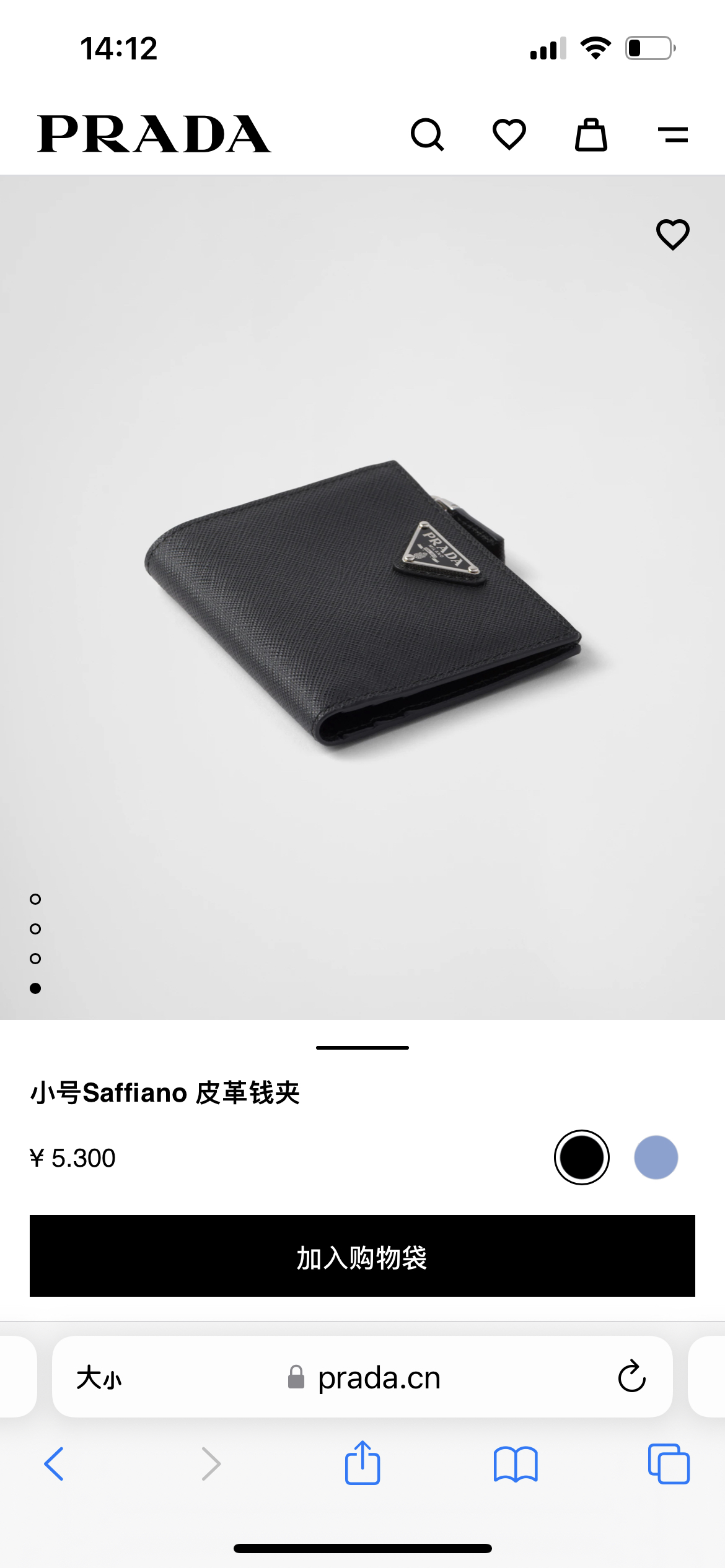Select the light blue color swatch
Screen dimensions: 725x1568
(656, 1157)
